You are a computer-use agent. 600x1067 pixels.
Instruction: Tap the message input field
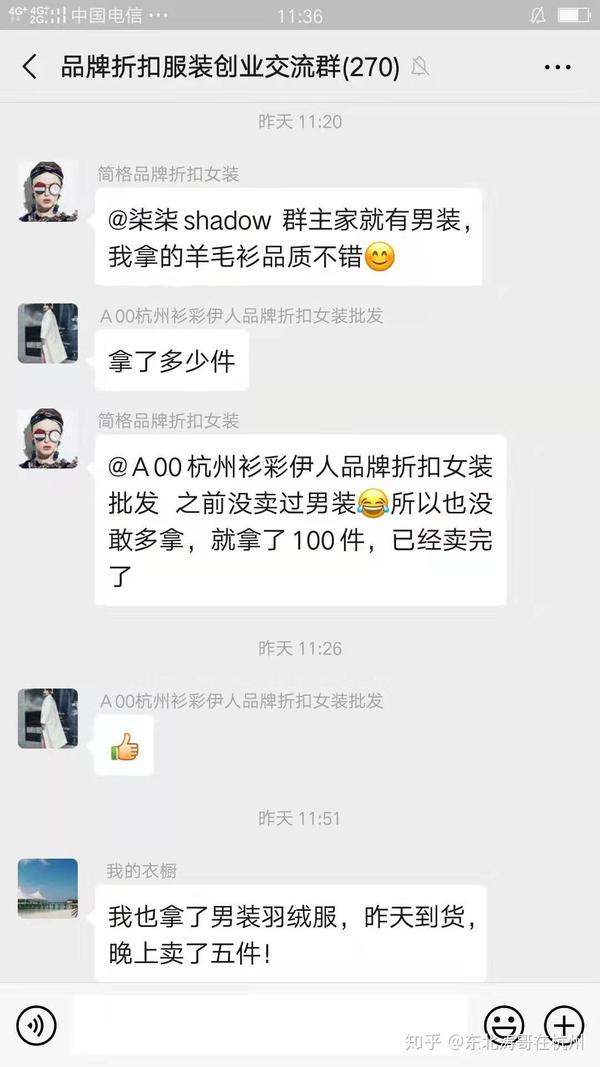click(x=270, y=1024)
